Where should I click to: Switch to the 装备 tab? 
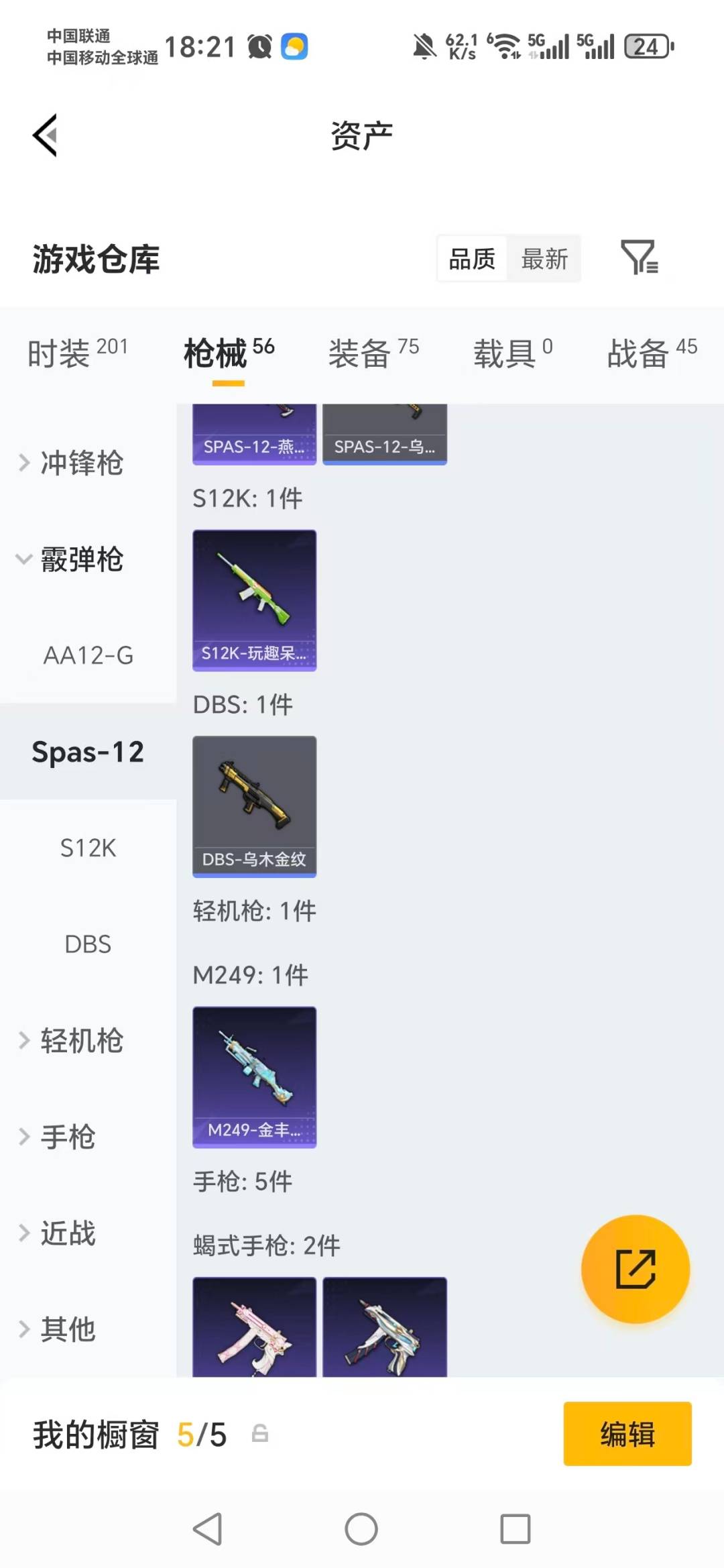click(361, 353)
